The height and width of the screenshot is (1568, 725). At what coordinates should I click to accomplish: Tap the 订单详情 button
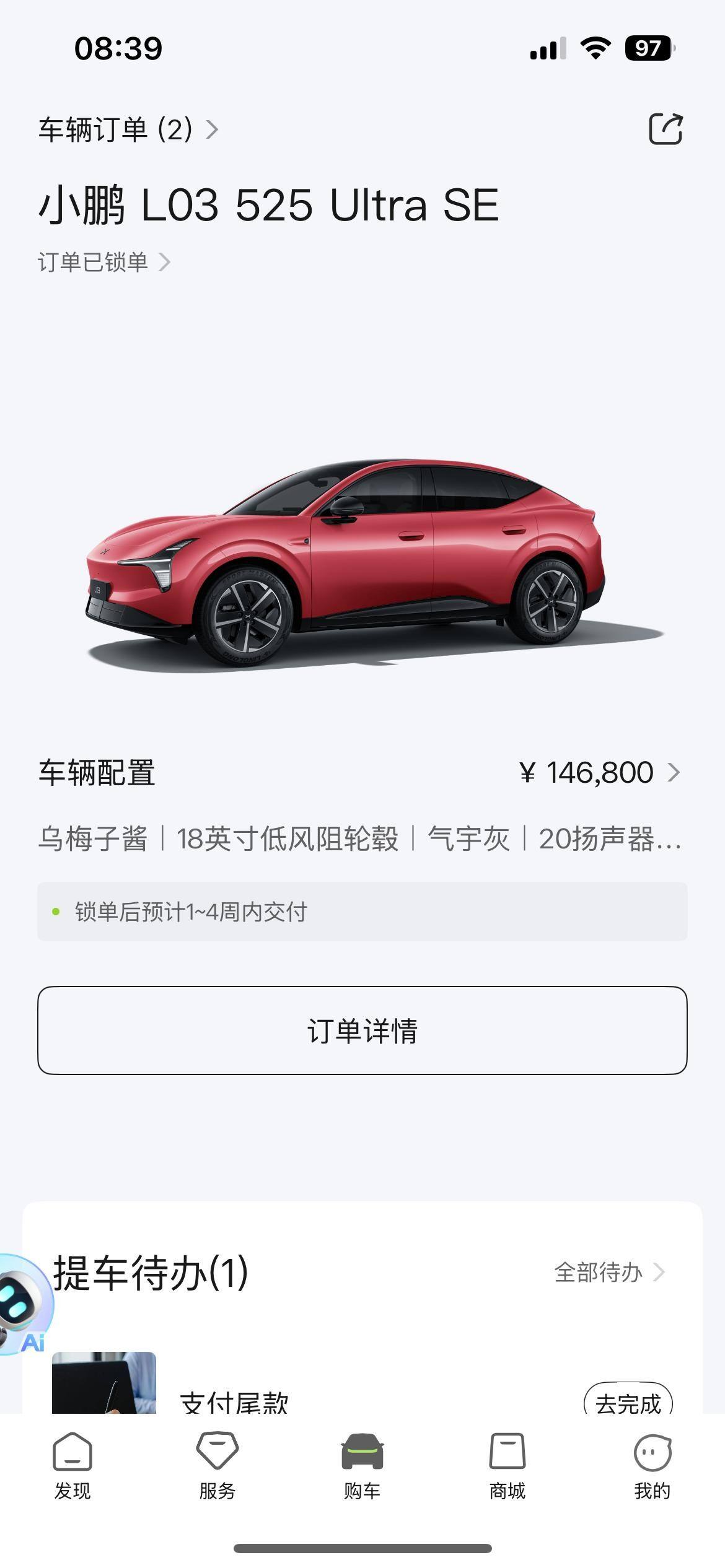(x=362, y=1030)
